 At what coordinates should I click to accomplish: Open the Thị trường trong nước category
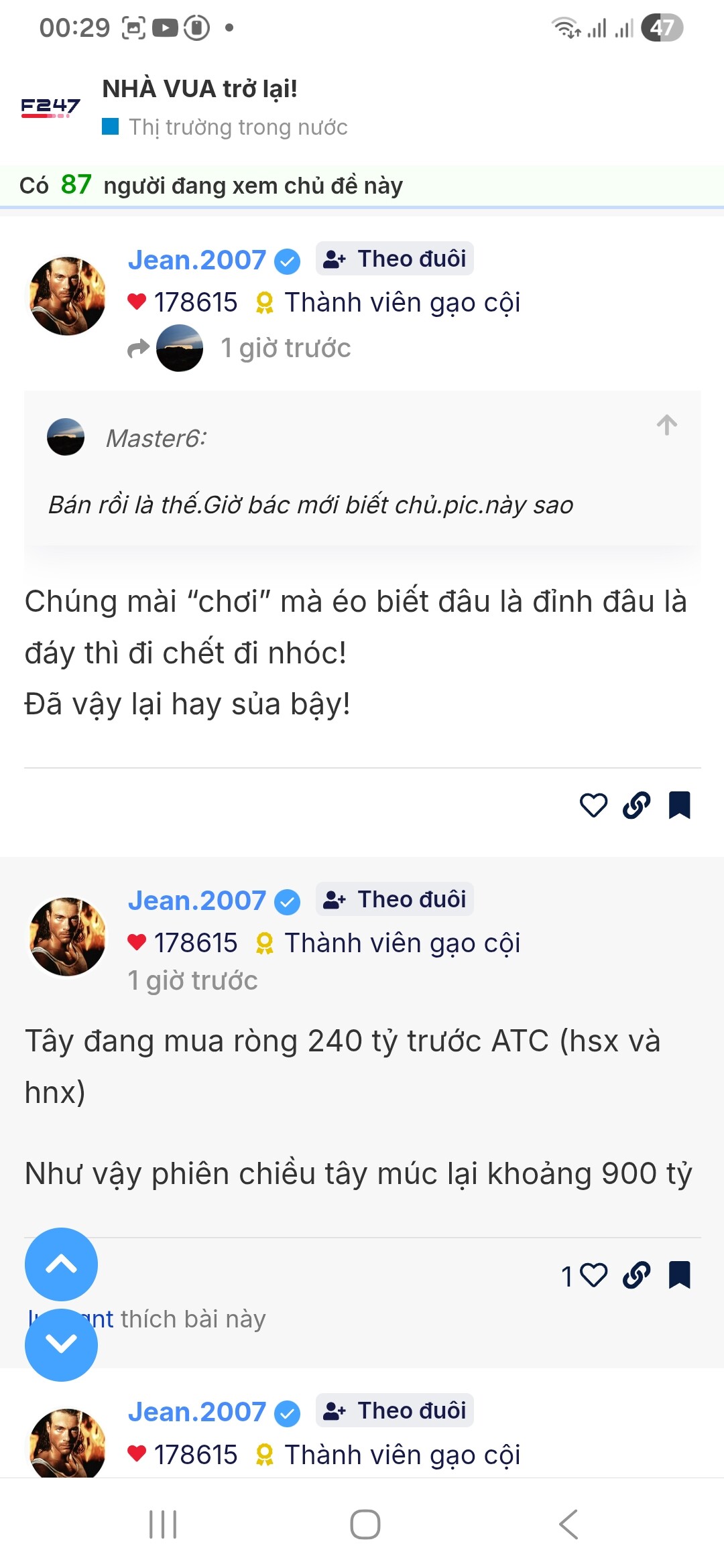[x=237, y=127]
